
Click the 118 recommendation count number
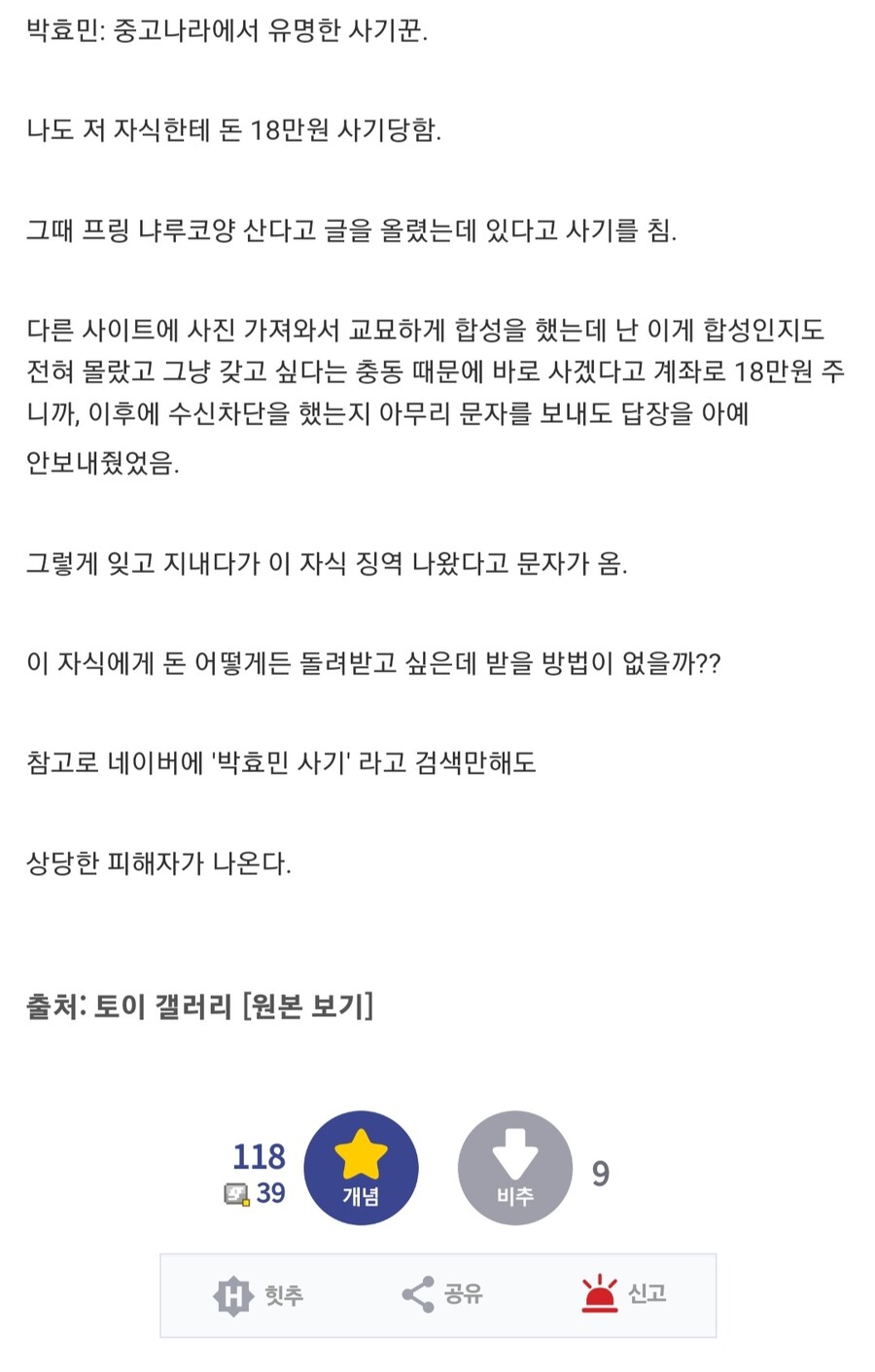click(x=259, y=1157)
